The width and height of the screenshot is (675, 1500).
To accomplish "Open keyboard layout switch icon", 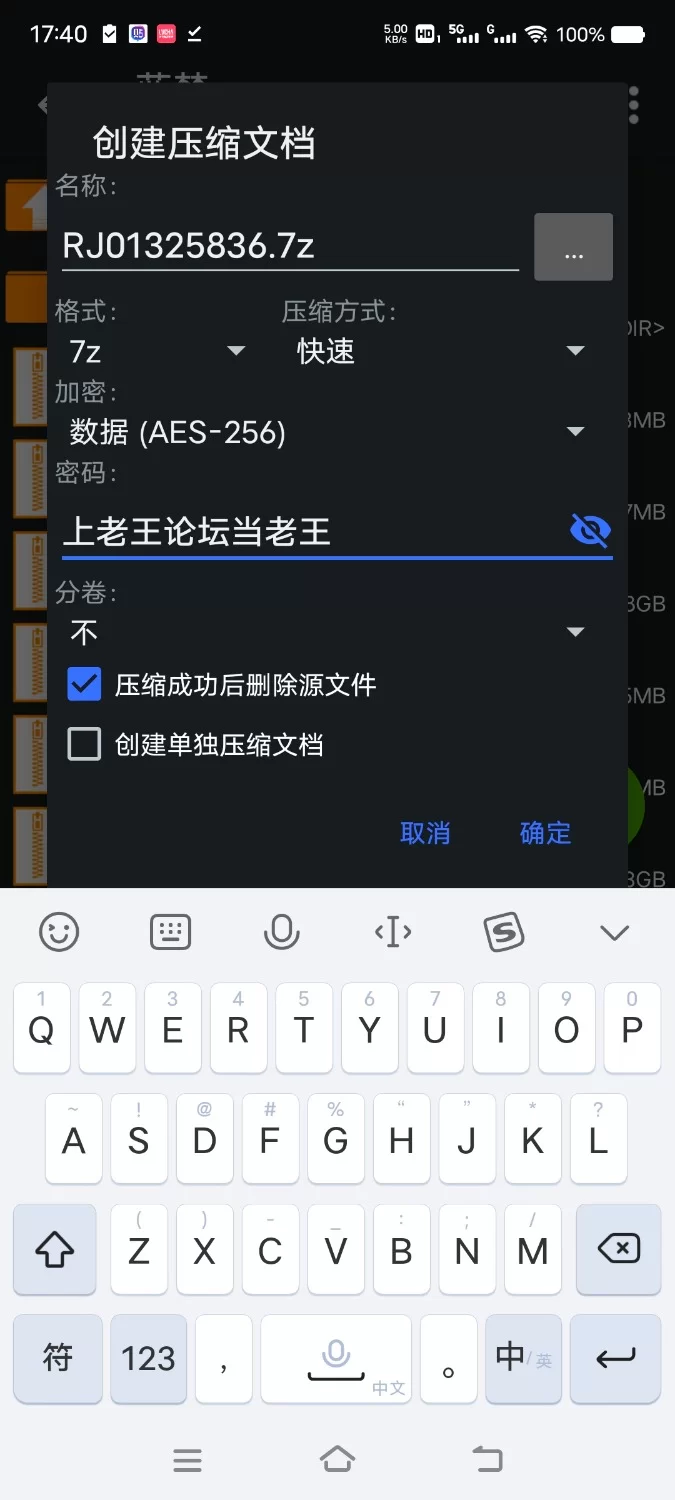I will (x=170, y=933).
